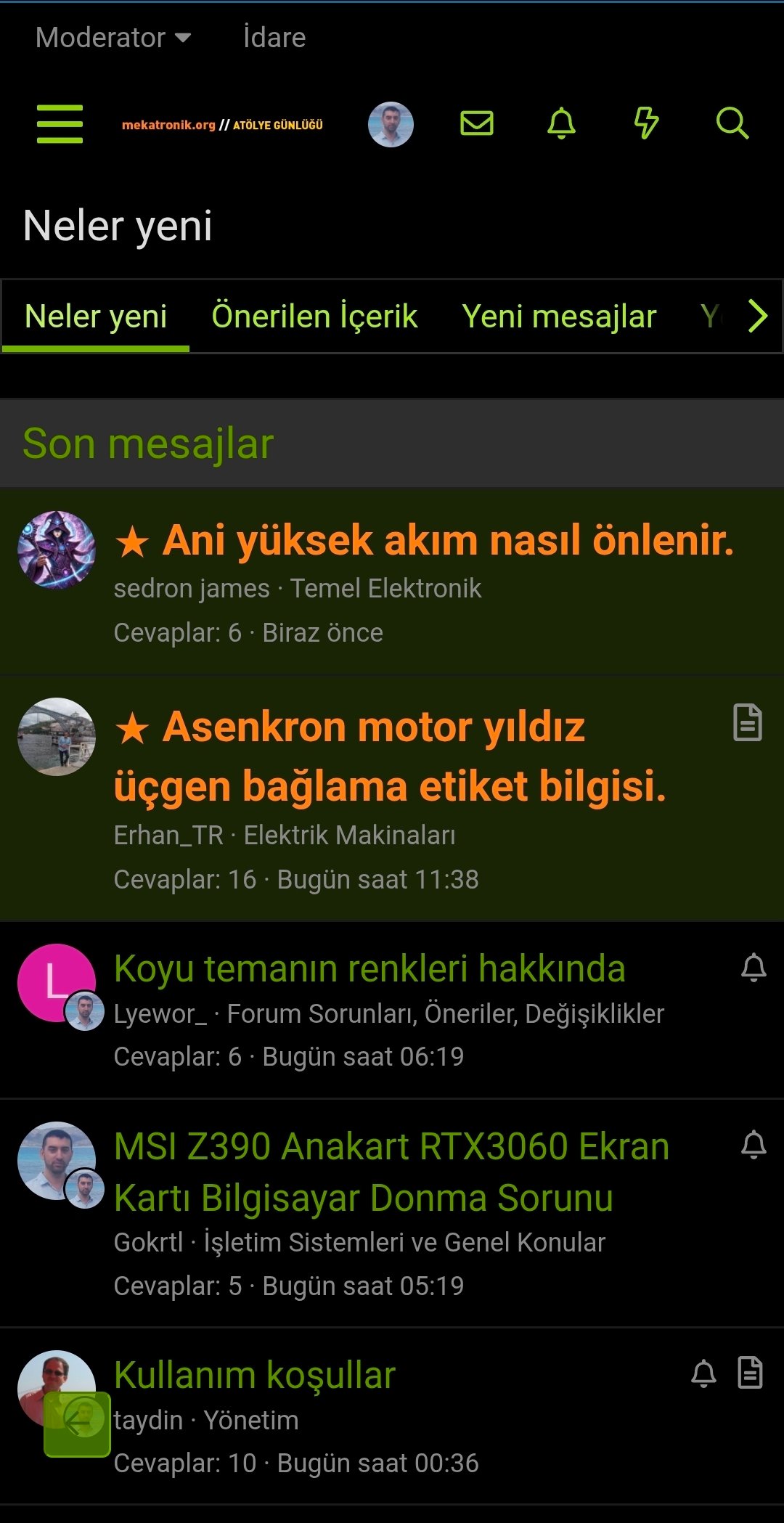Open your profile avatar in the header
Viewport: 784px width, 1523px height.
click(x=391, y=124)
